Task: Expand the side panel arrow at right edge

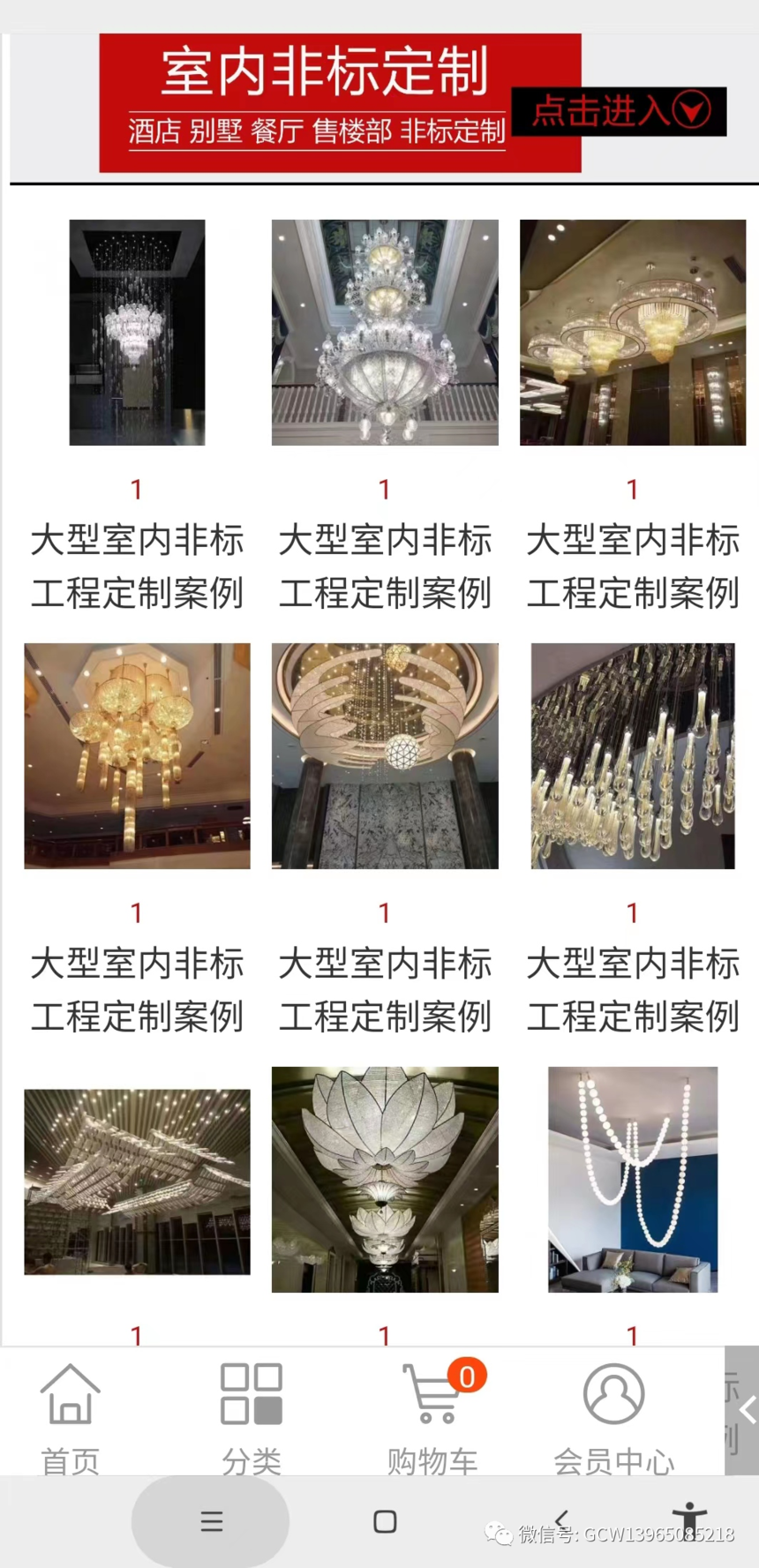Action: [x=743, y=1410]
